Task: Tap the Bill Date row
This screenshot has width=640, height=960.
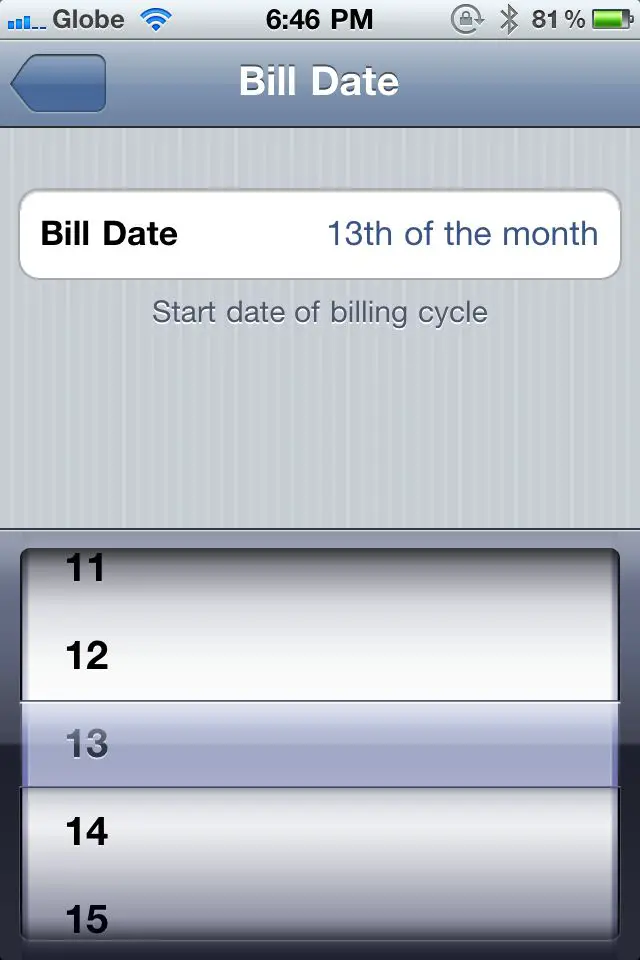Action: [x=319, y=234]
